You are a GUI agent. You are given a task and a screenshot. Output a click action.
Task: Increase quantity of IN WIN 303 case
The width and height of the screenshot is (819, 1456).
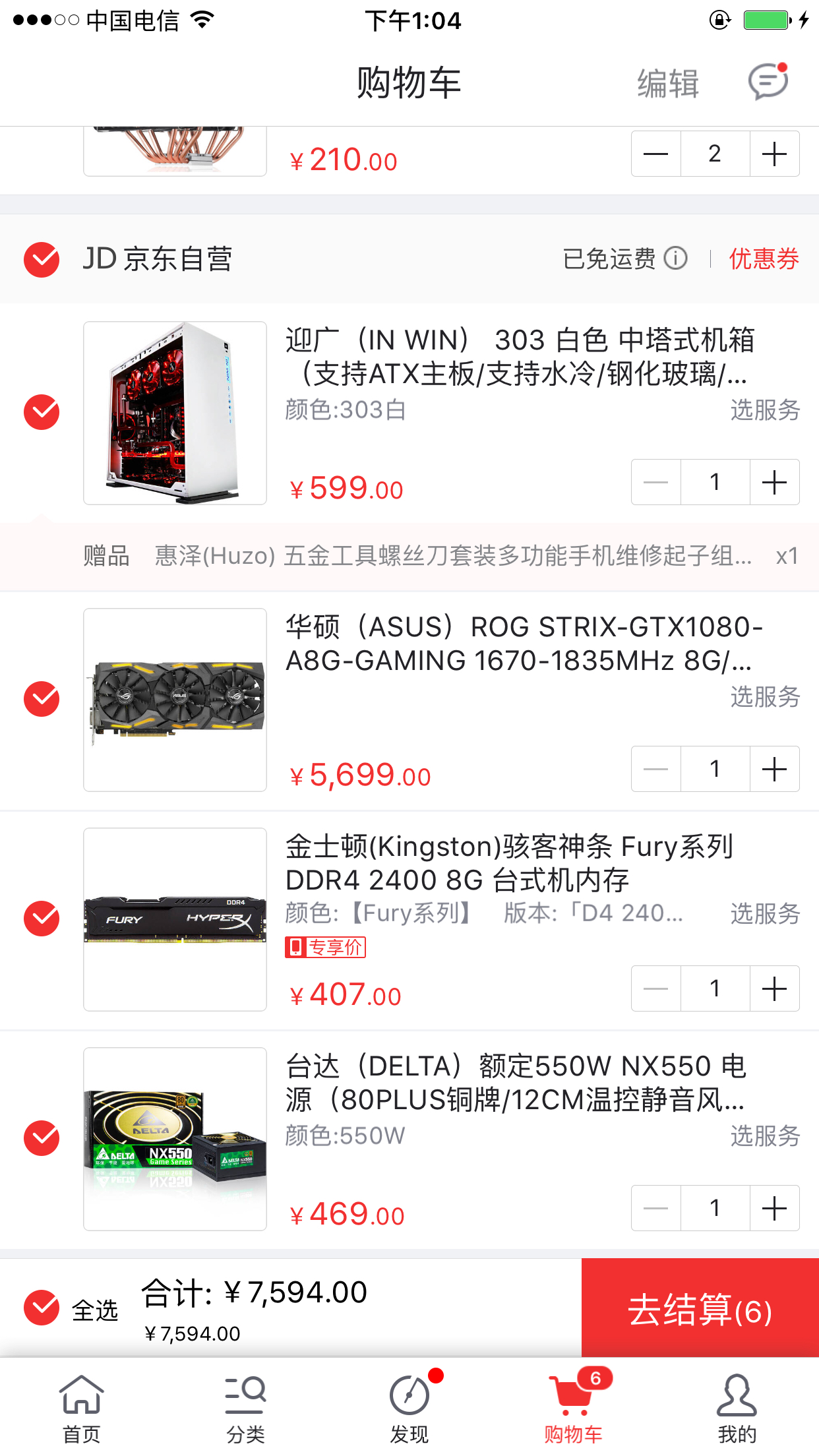click(774, 482)
